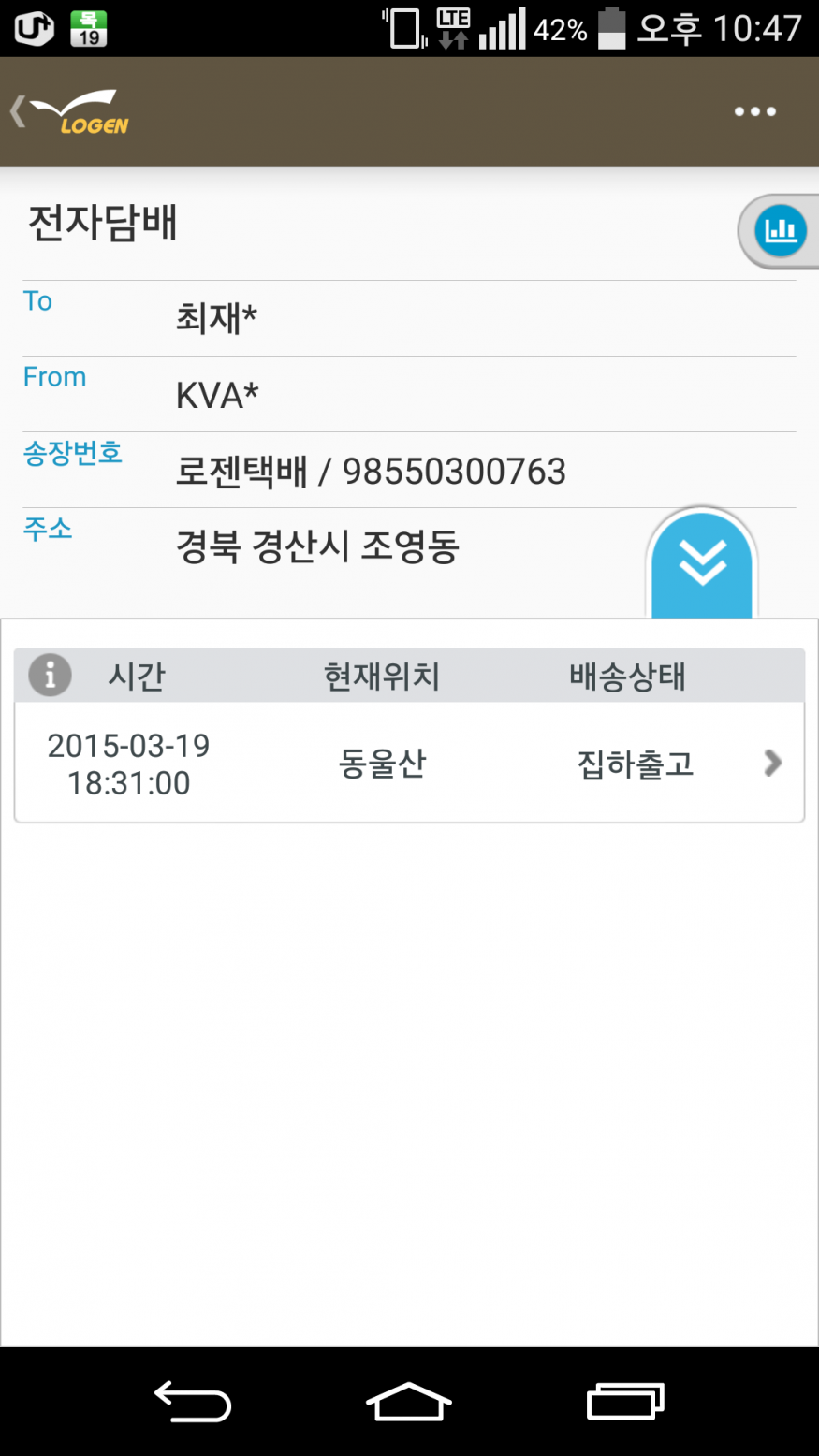Go back using the Logen header arrow
The height and width of the screenshot is (1456, 819).
pyautogui.click(x=19, y=111)
